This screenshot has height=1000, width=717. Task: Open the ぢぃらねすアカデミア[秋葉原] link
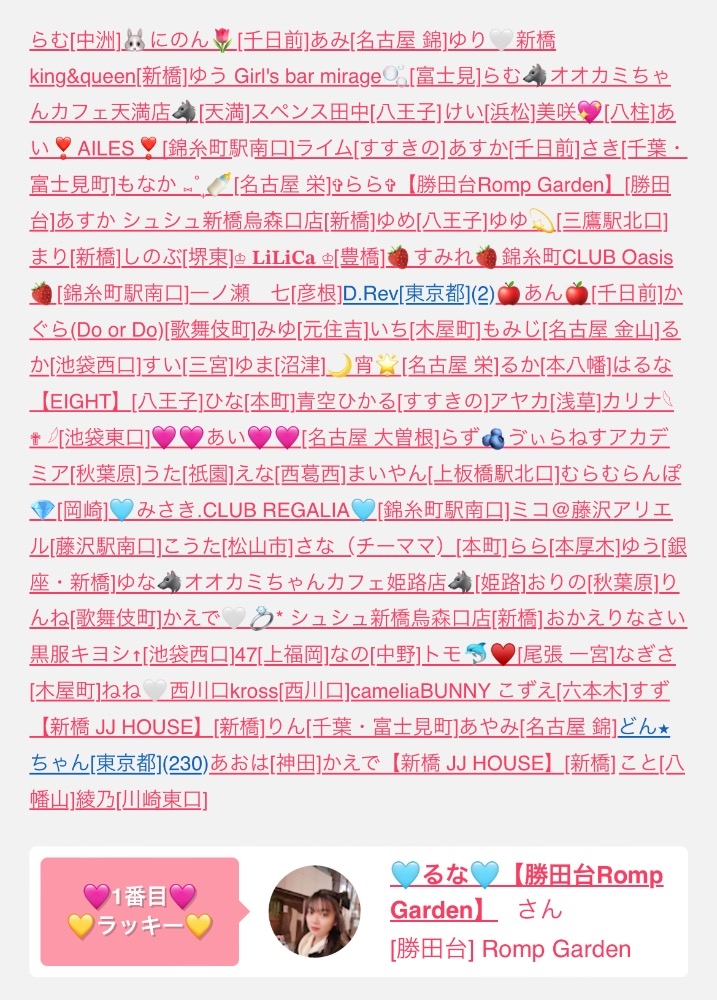(x=587, y=438)
